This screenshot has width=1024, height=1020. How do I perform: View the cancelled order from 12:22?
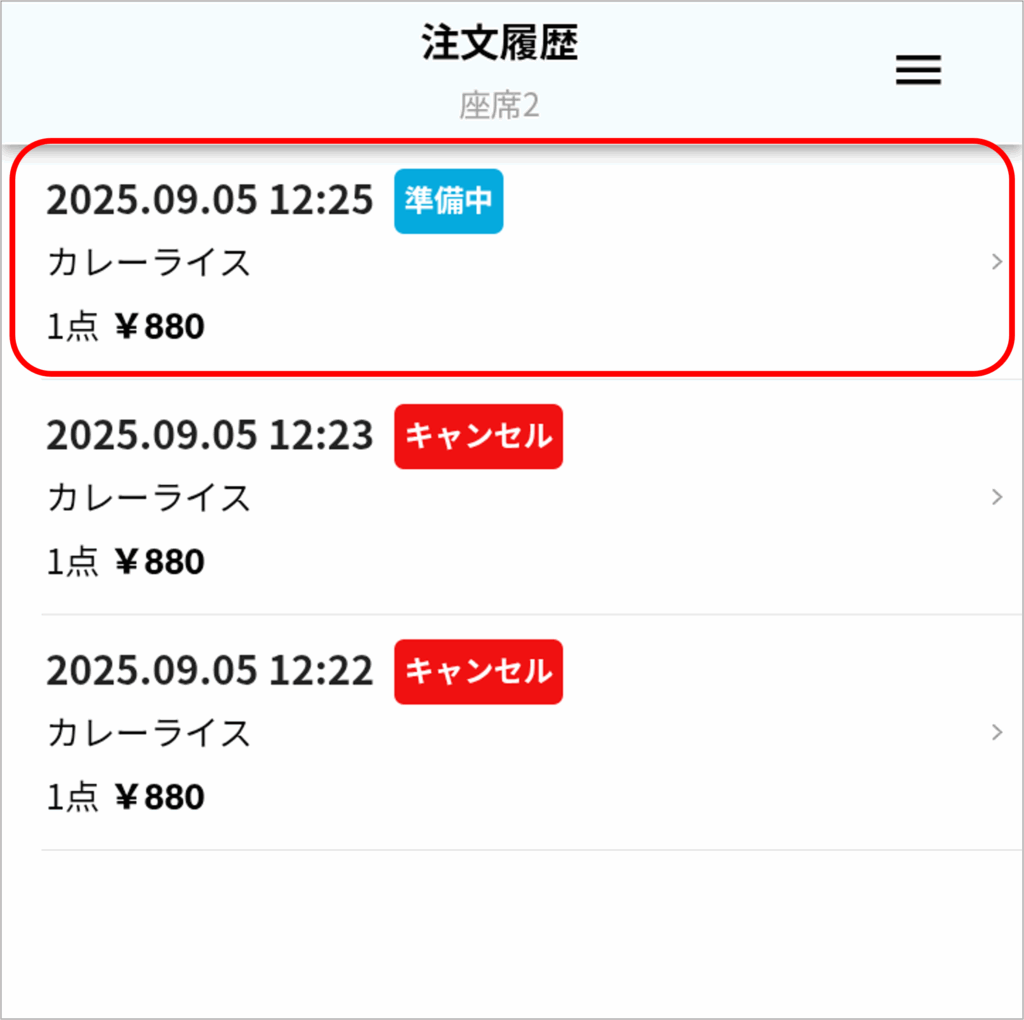(x=510, y=732)
